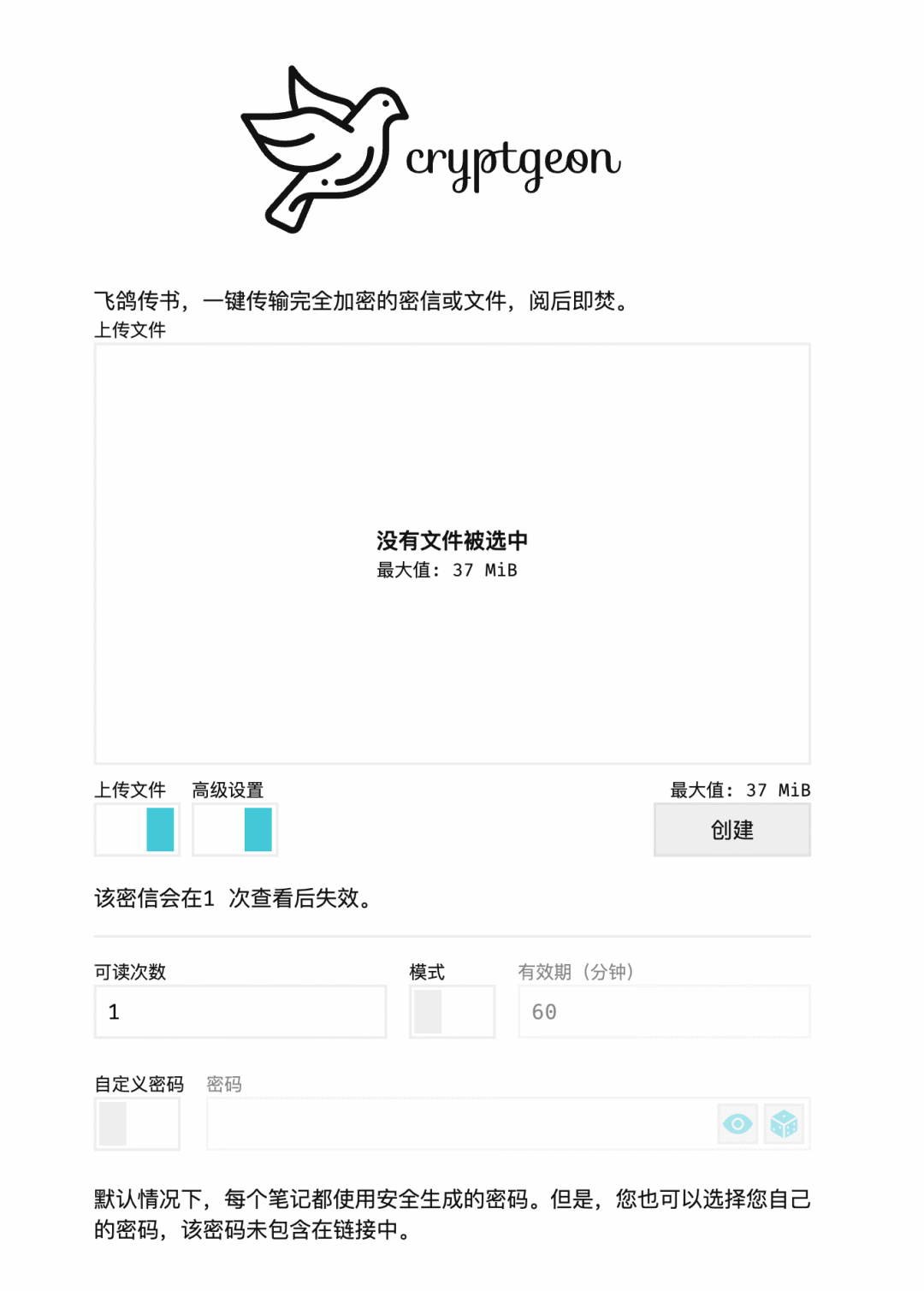
Task: Tap the file upload drop area
Action: pos(452,554)
